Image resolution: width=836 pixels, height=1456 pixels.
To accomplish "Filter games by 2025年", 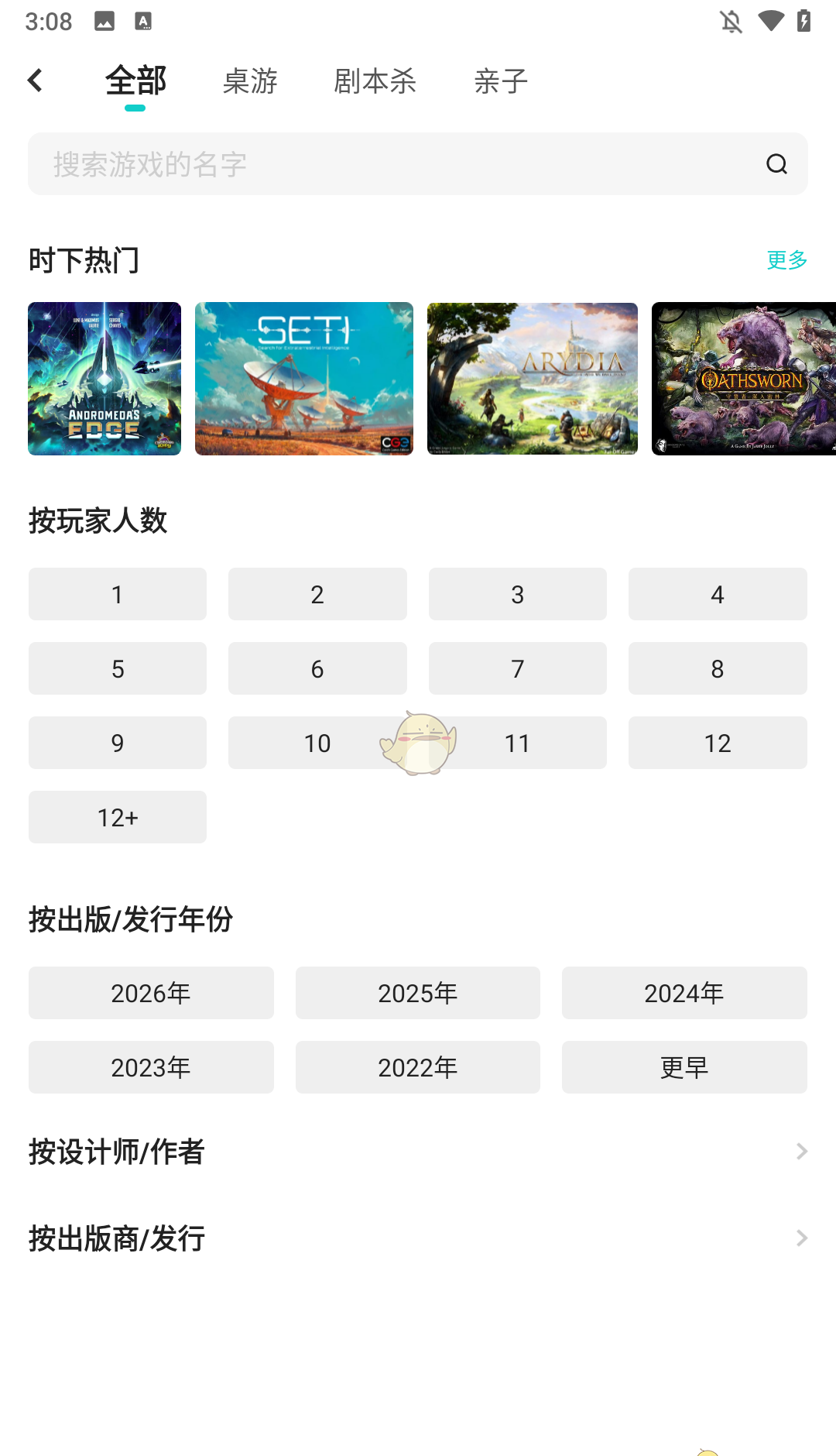I will 417,993.
